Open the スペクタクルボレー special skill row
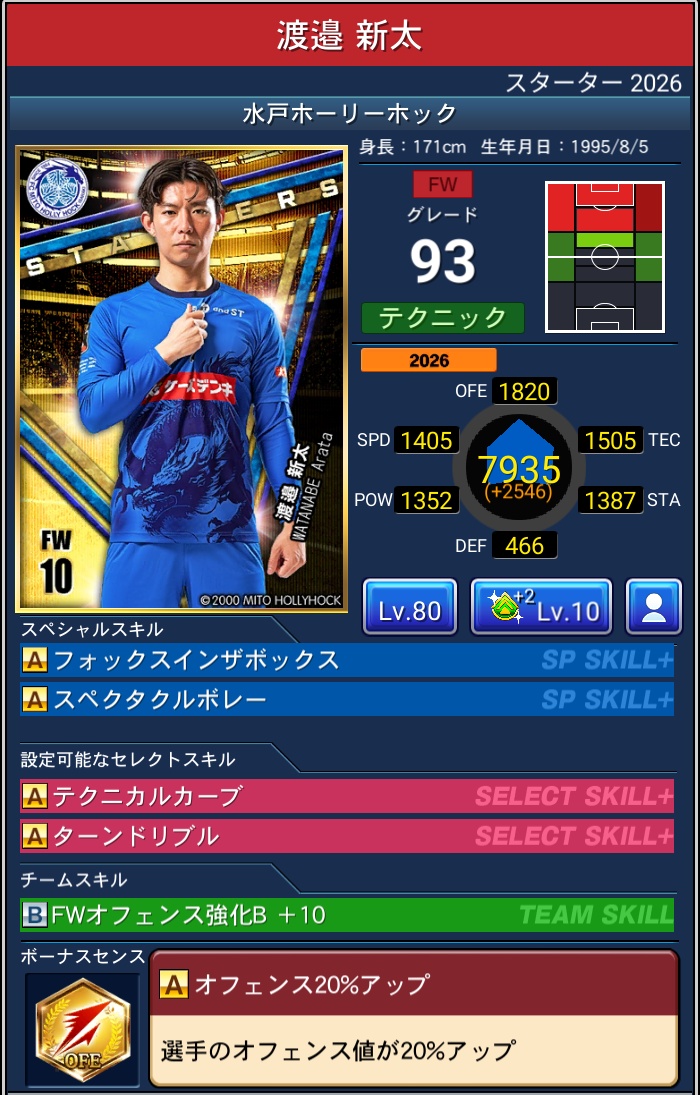Screen dimensions: 700x1095 [x=346, y=699]
